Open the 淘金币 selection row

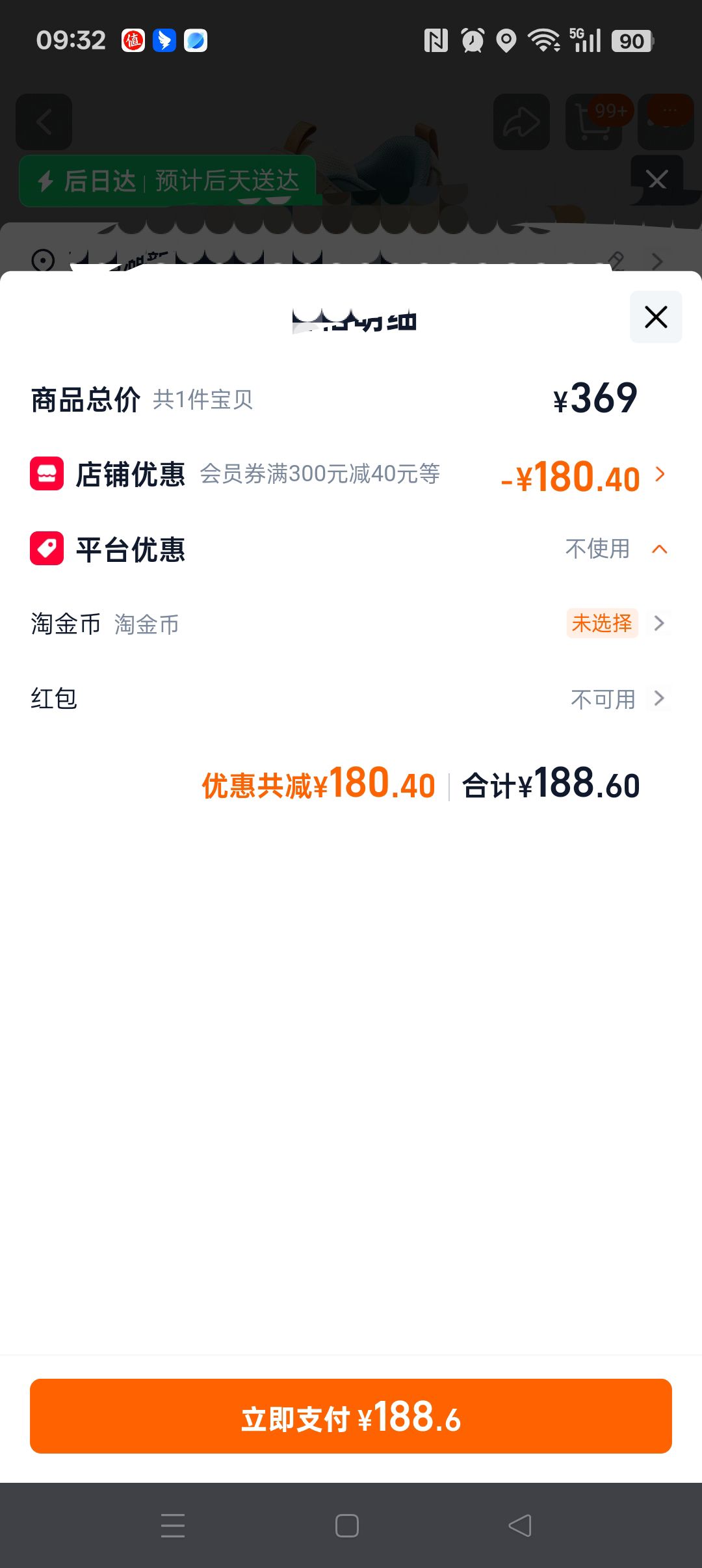tap(351, 624)
